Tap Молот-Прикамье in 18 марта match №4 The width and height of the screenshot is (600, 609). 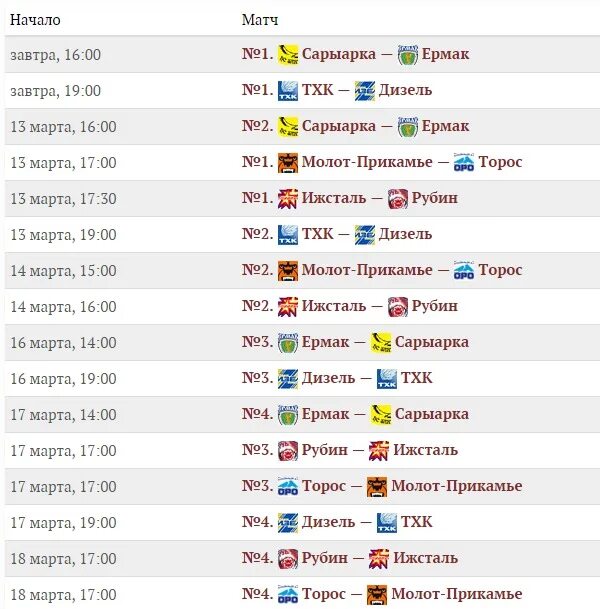(x=457, y=594)
